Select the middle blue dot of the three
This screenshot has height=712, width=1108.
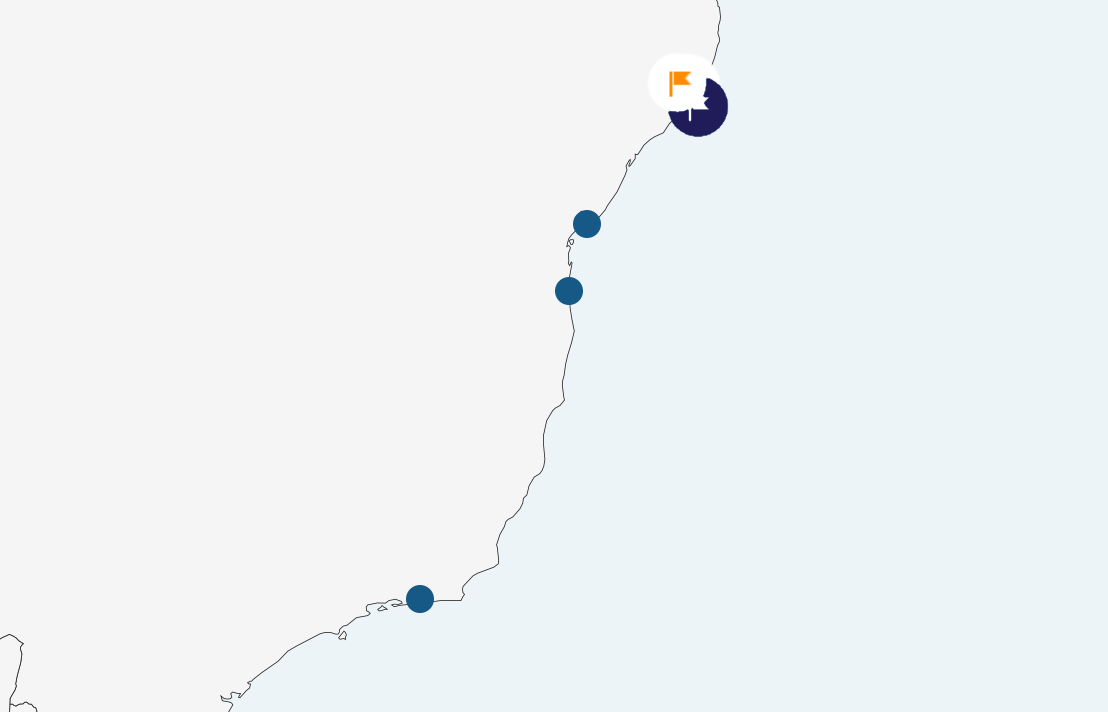click(569, 291)
